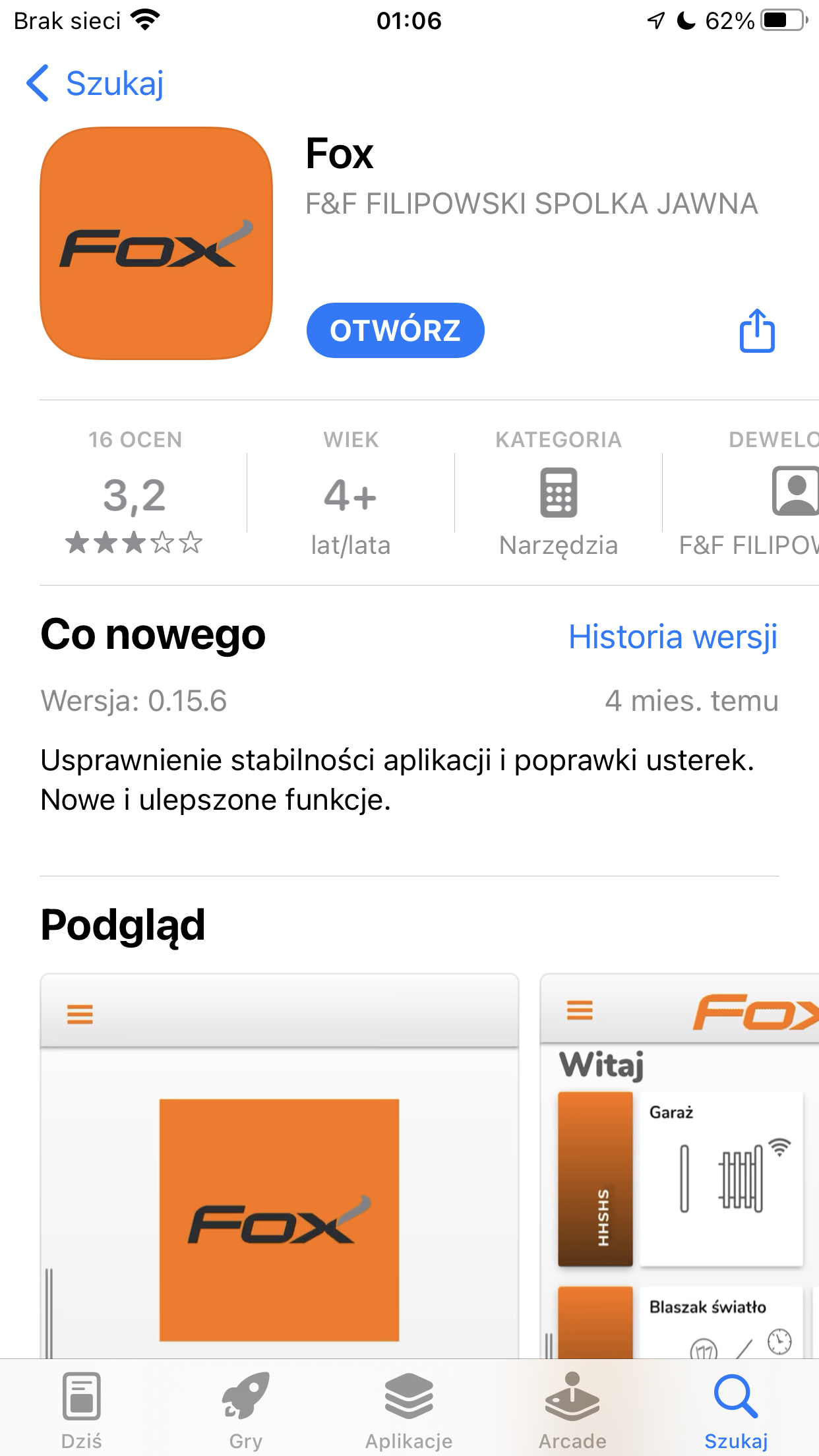The image size is (819, 1456).
Task: View the 3,2 ratings section
Action: coord(135,493)
